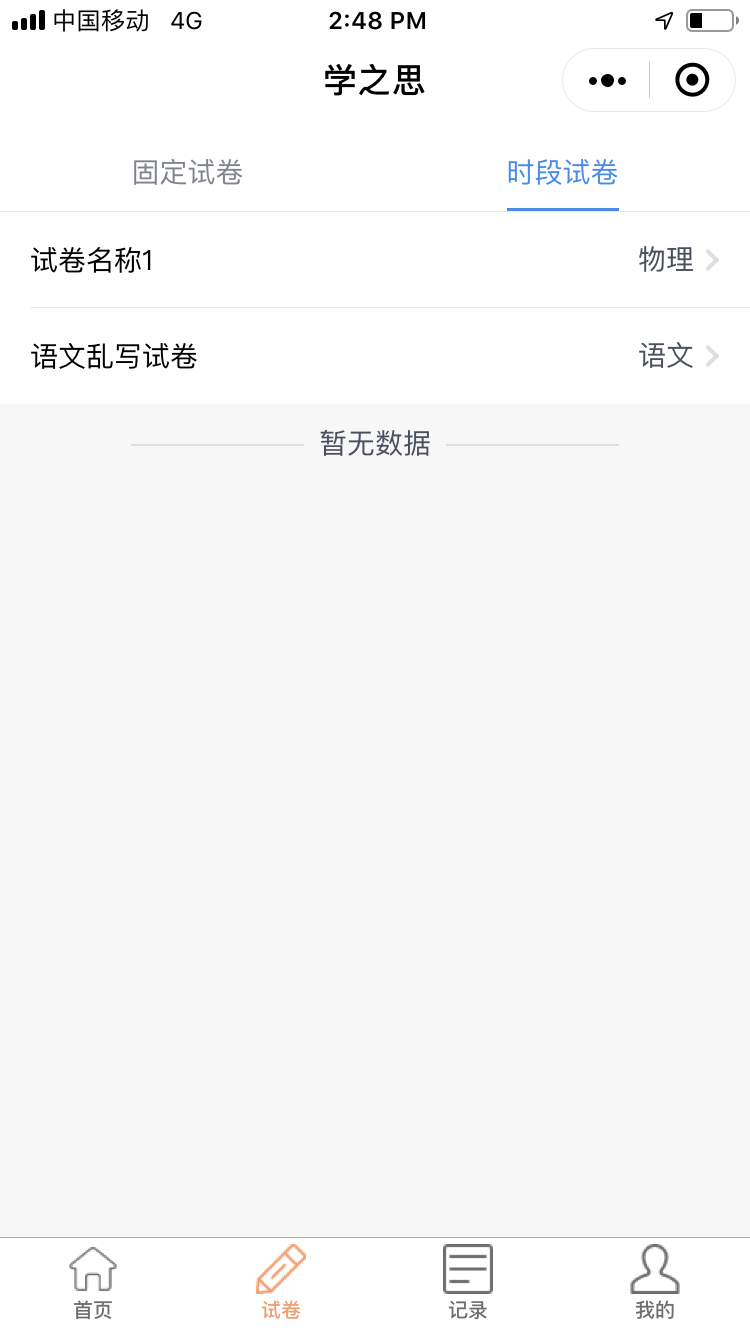Go to the 首页 home tab
Screen dimensions: 750x1334
(x=93, y=1284)
